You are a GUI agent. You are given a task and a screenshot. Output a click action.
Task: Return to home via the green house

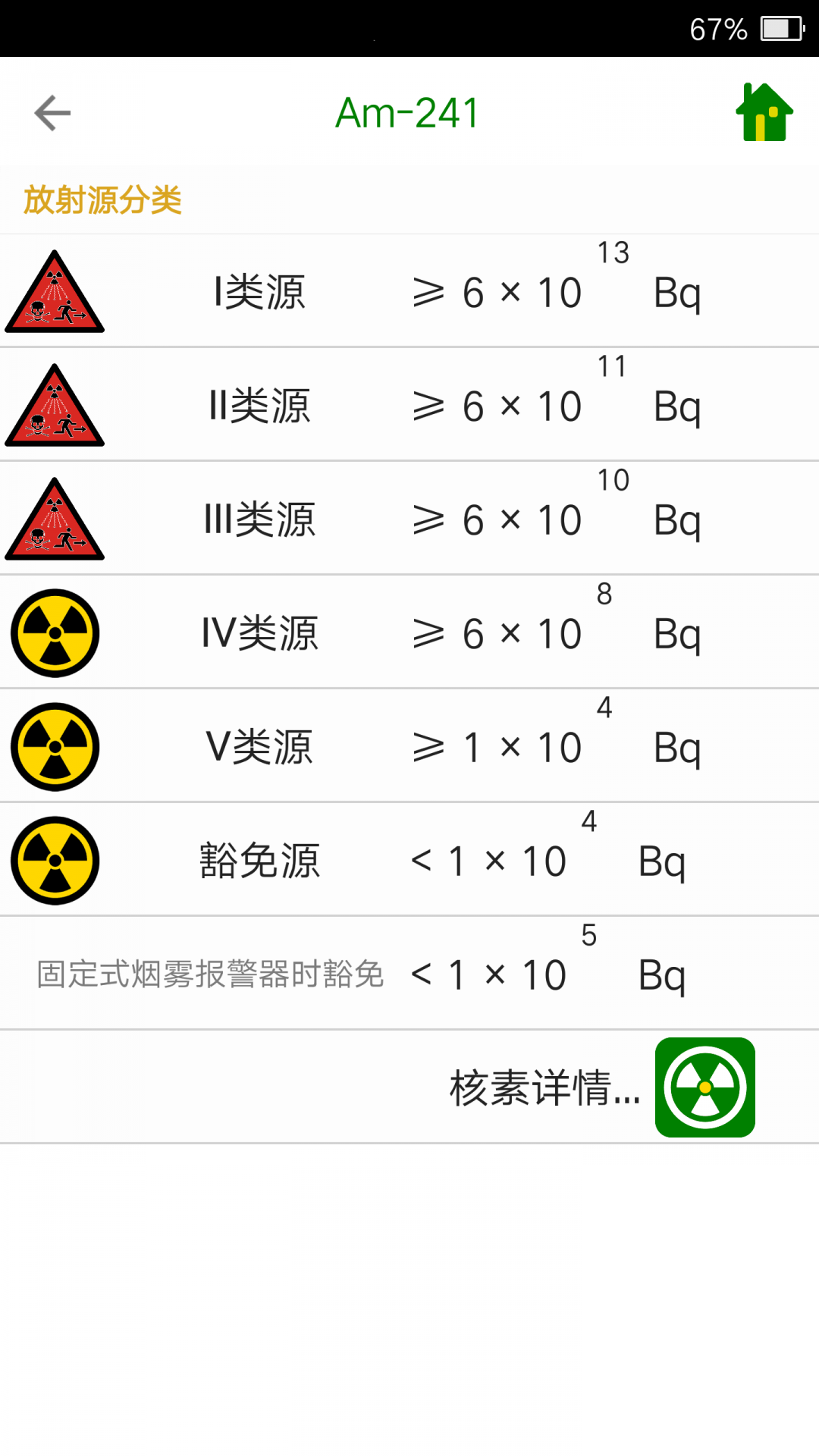click(x=764, y=113)
